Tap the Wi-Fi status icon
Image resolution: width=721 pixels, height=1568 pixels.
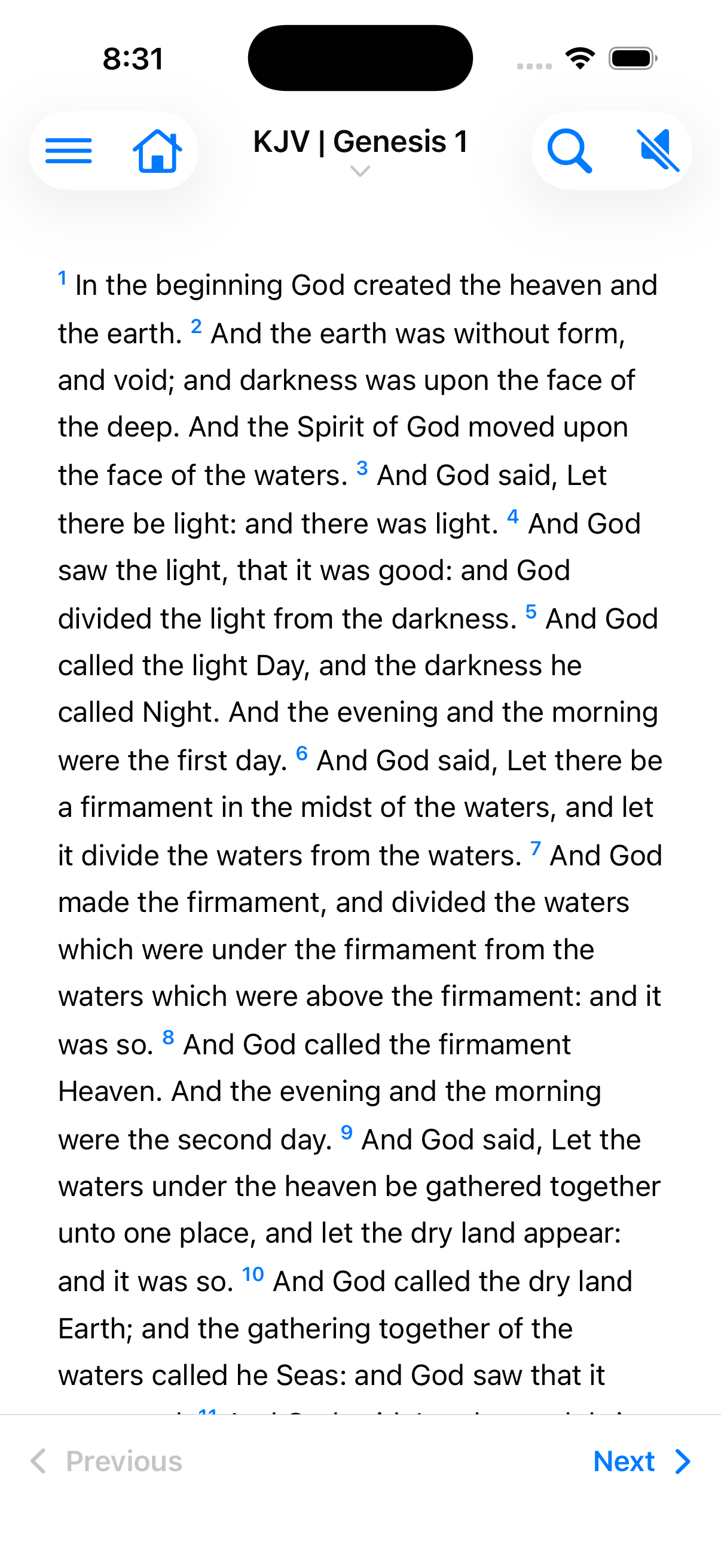pyautogui.click(x=580, y=57)
